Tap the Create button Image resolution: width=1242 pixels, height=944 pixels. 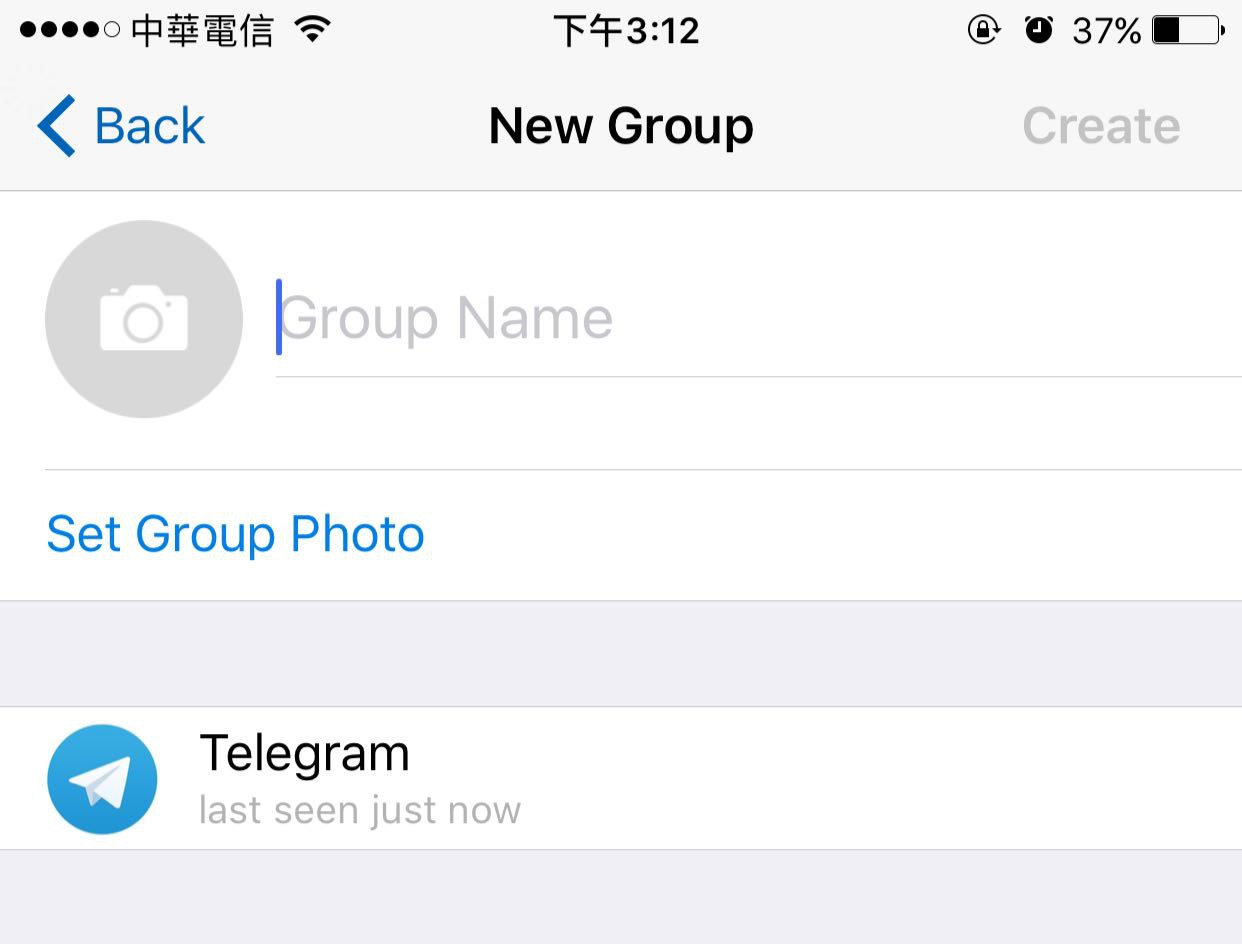[x=1100, y=127]
